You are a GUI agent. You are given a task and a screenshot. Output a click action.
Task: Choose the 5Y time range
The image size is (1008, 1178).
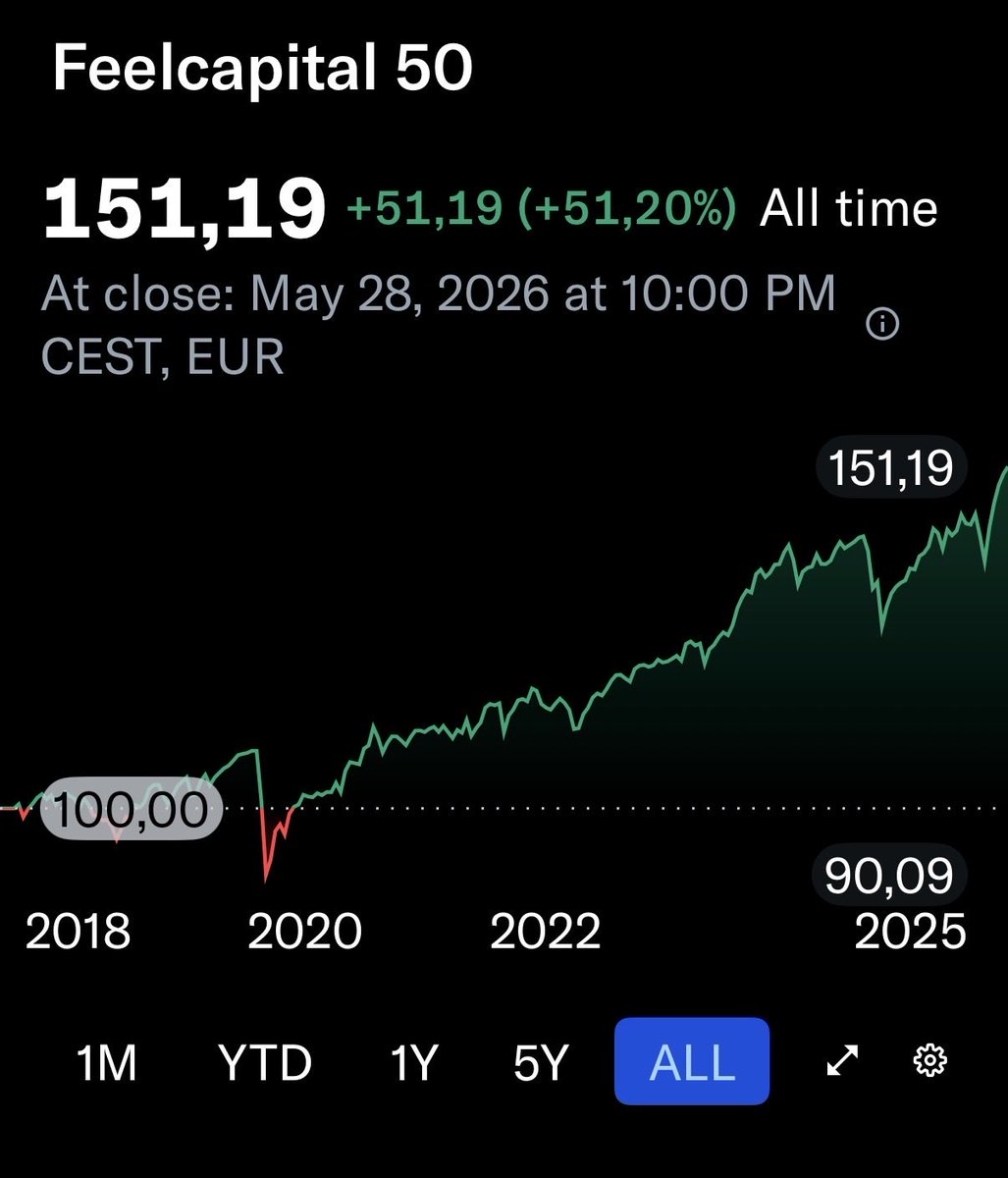tap(541, 1063)
